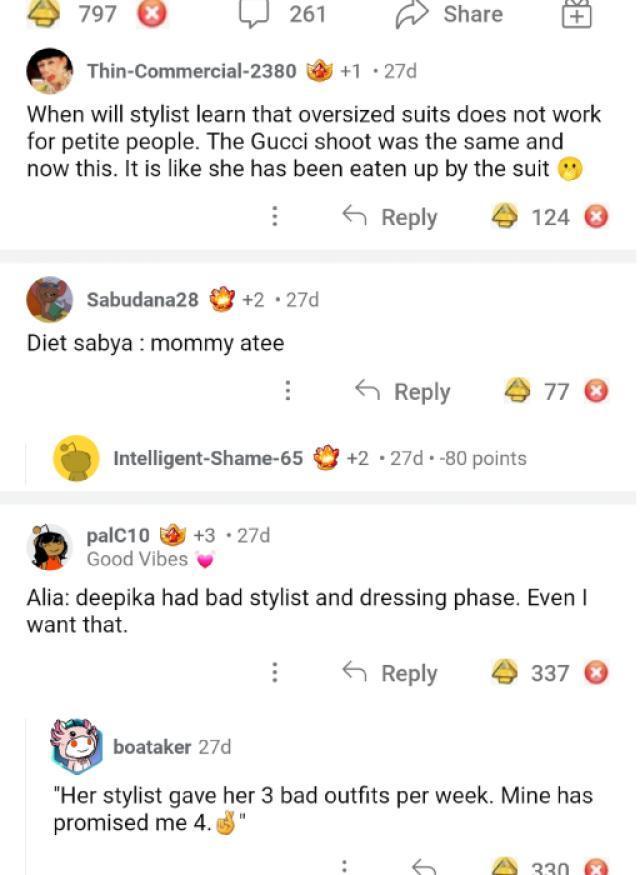Image resolution: width=640 pixels, height=875 pixels.
Task: Reply to Sabudana28's comment
Action: pos(403,391)
